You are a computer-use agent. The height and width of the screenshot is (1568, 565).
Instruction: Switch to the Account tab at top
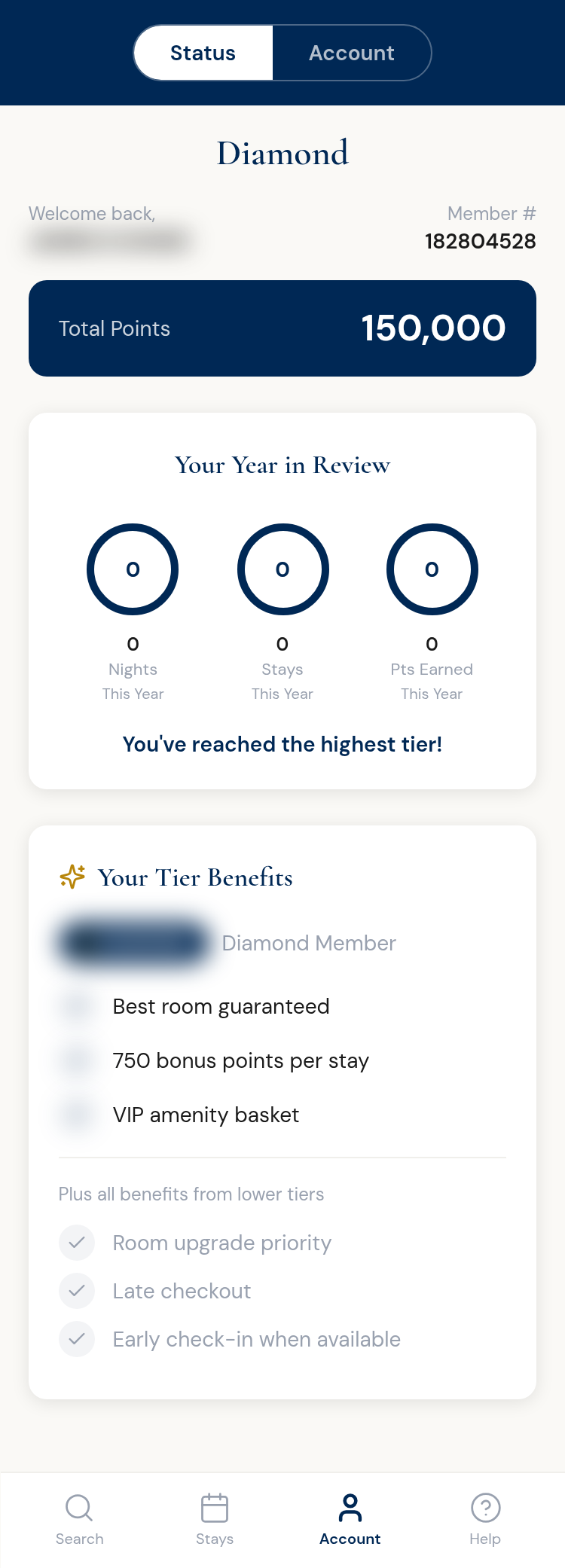coord(352,53)
